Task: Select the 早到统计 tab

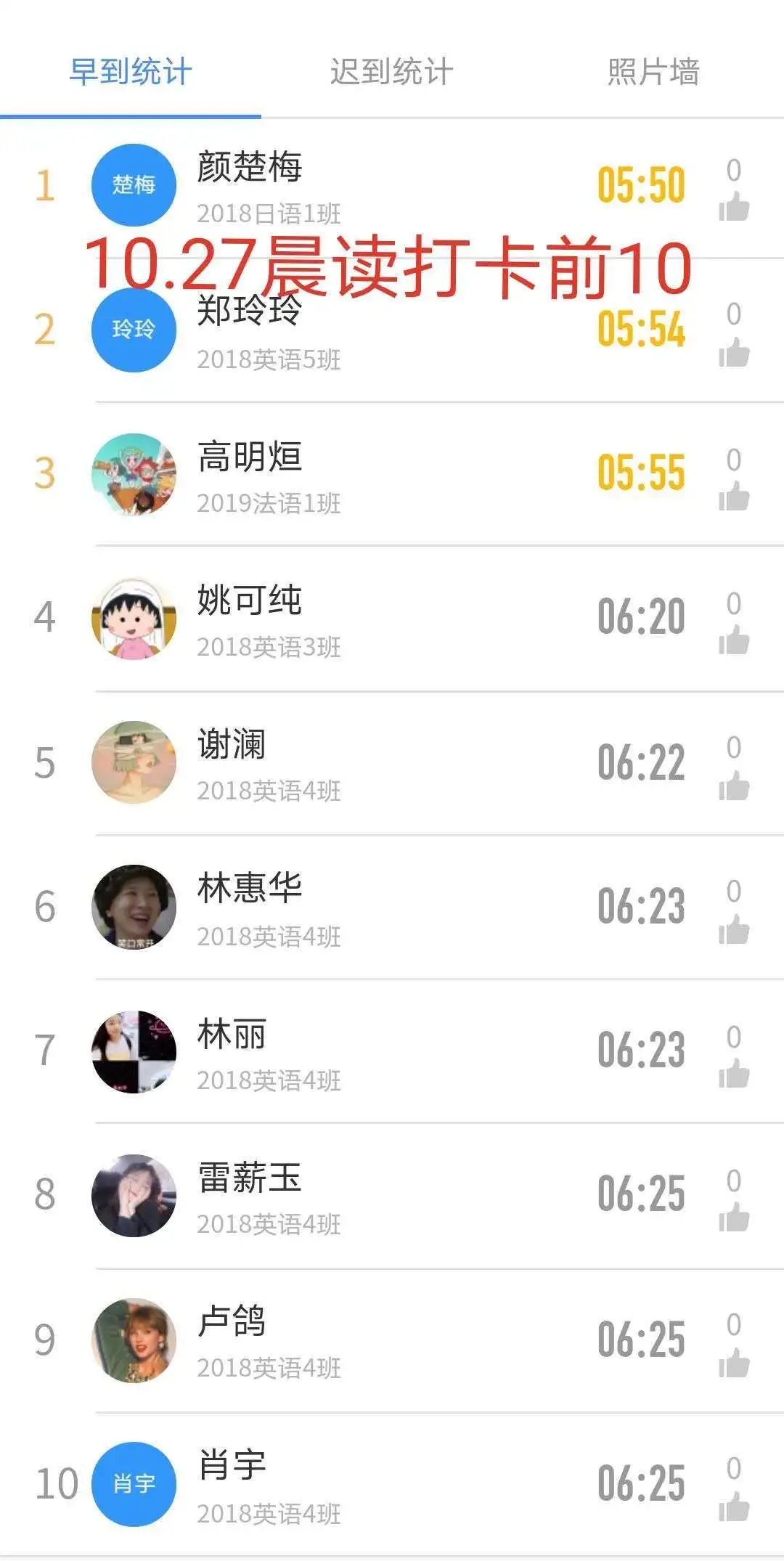Action: pyautogui.click(x=131, y=73)
